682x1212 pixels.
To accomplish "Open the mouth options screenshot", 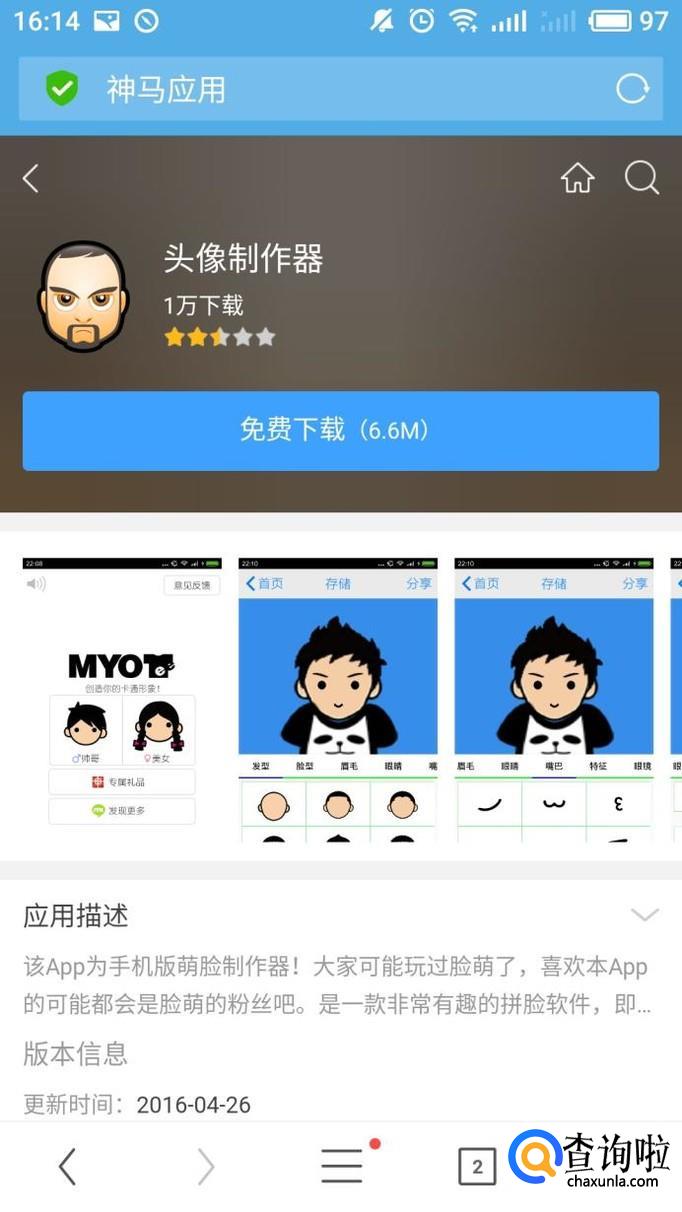I will click(x=554, y=700).
